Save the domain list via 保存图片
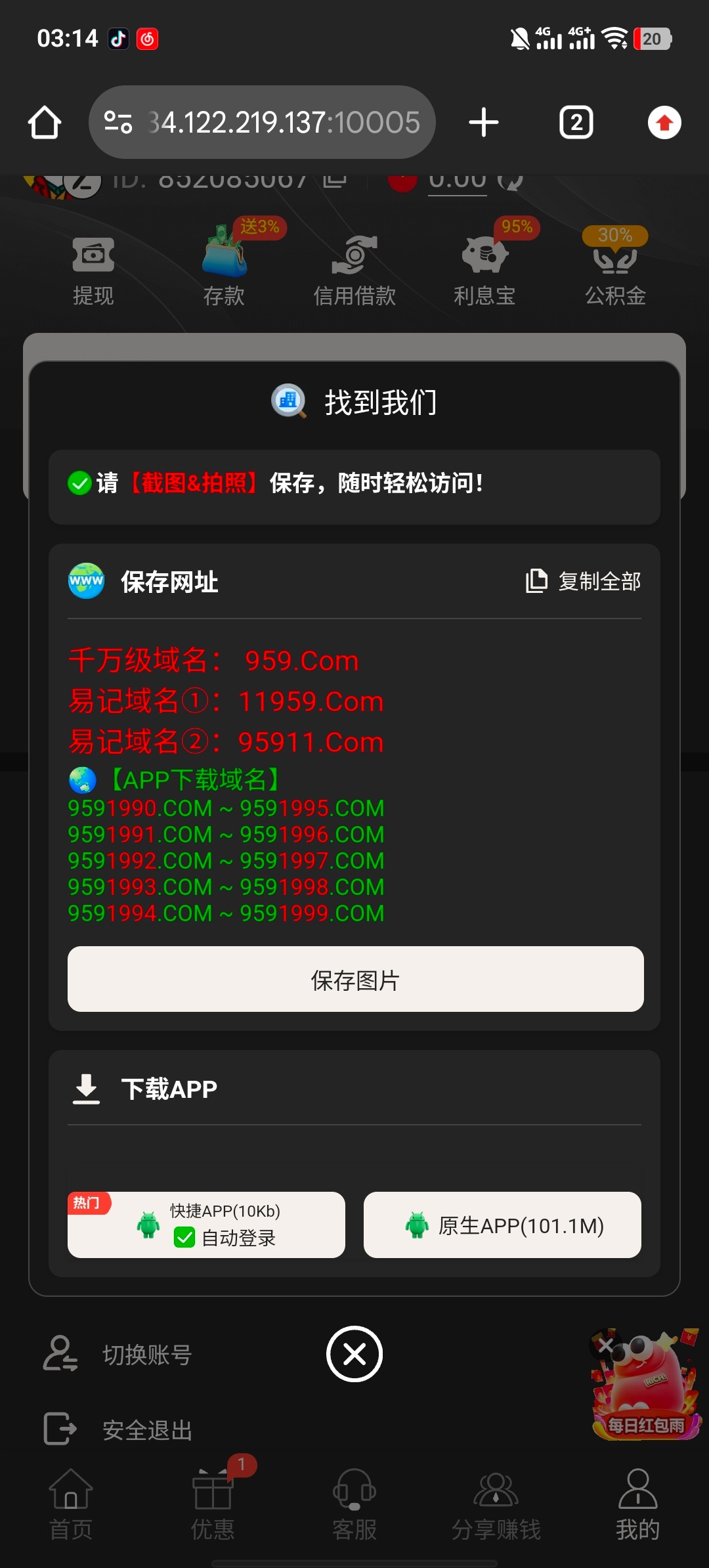 [355, 979]
